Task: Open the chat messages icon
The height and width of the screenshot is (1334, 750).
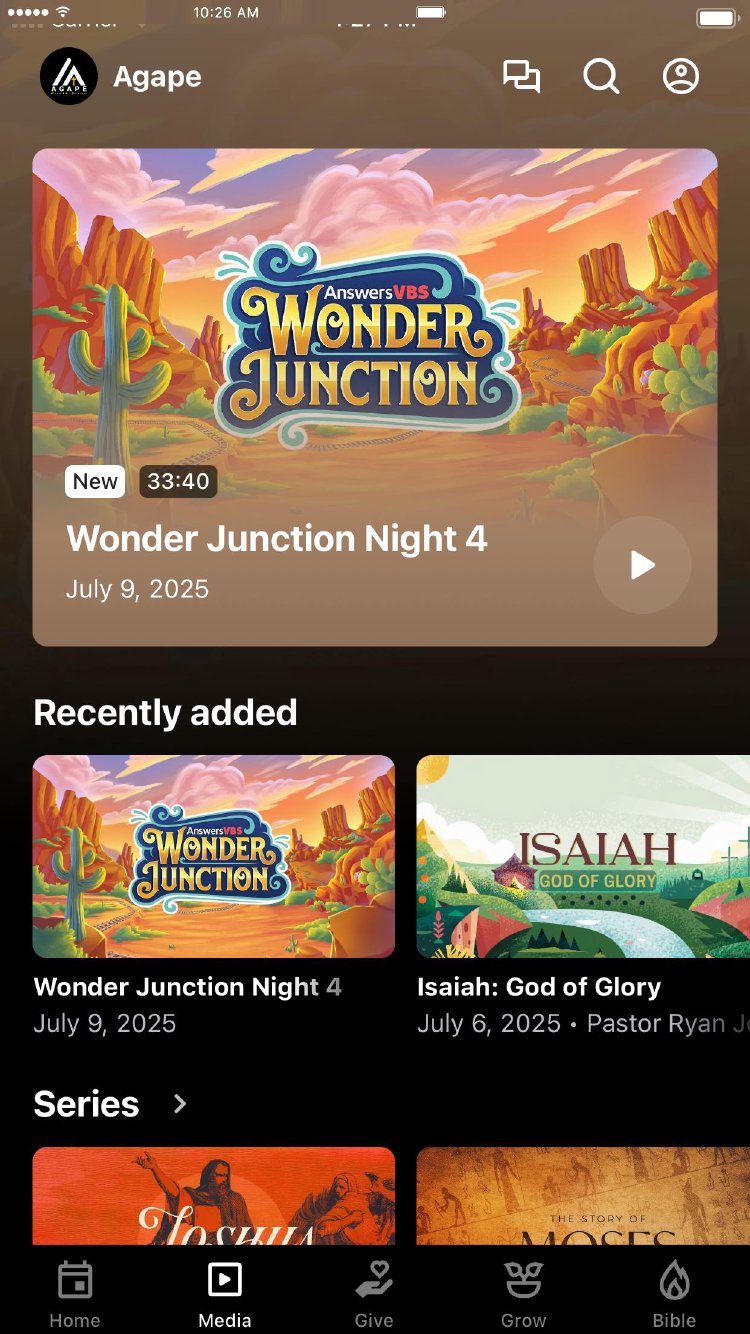Action: click(x=521, y=77)
